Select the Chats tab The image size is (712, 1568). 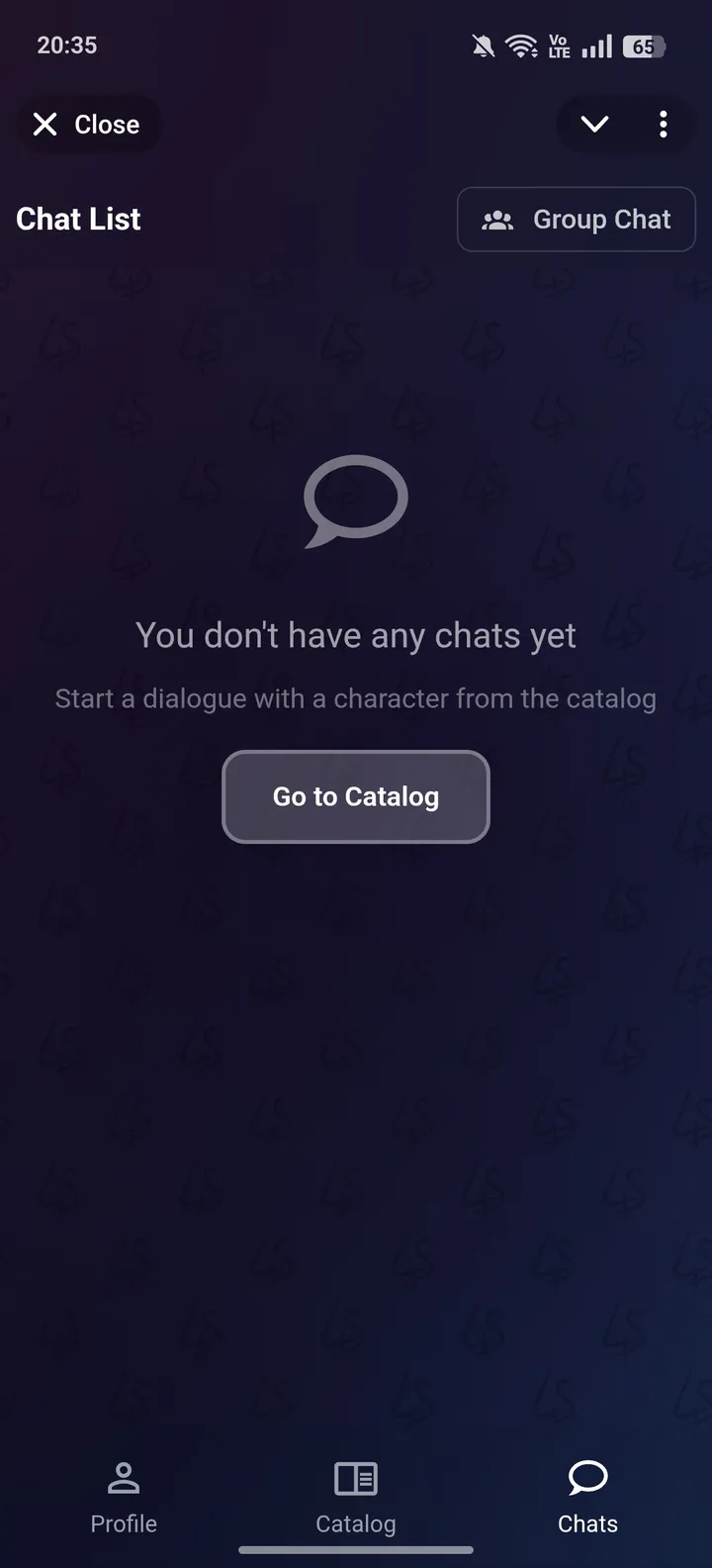587,1498
